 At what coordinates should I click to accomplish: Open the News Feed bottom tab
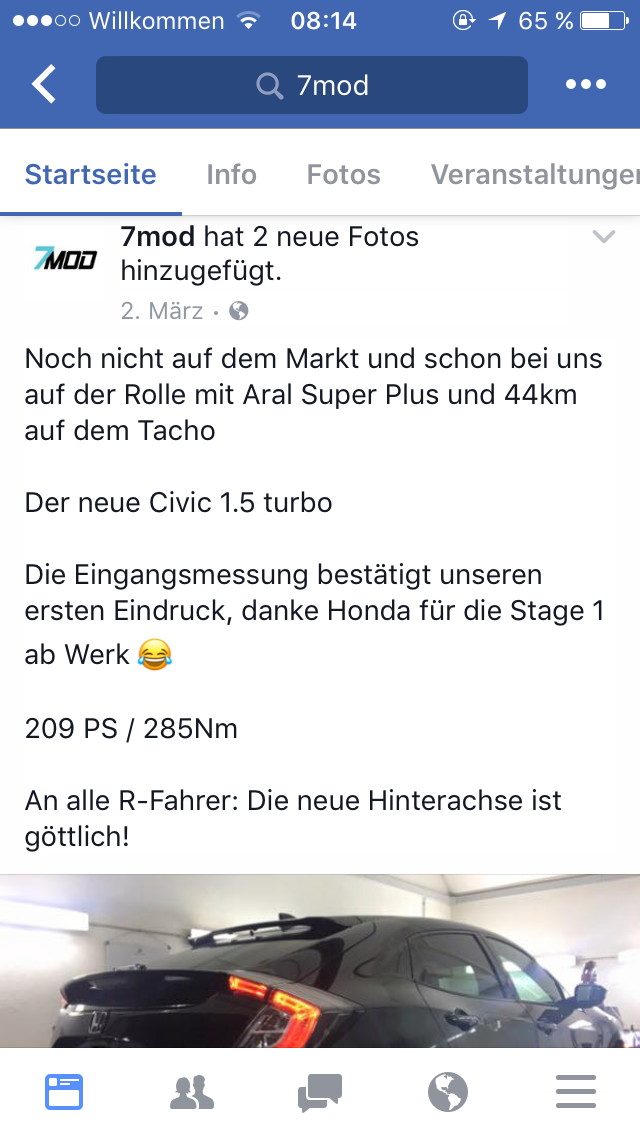pyautogui.click(x=64, y=1092)
